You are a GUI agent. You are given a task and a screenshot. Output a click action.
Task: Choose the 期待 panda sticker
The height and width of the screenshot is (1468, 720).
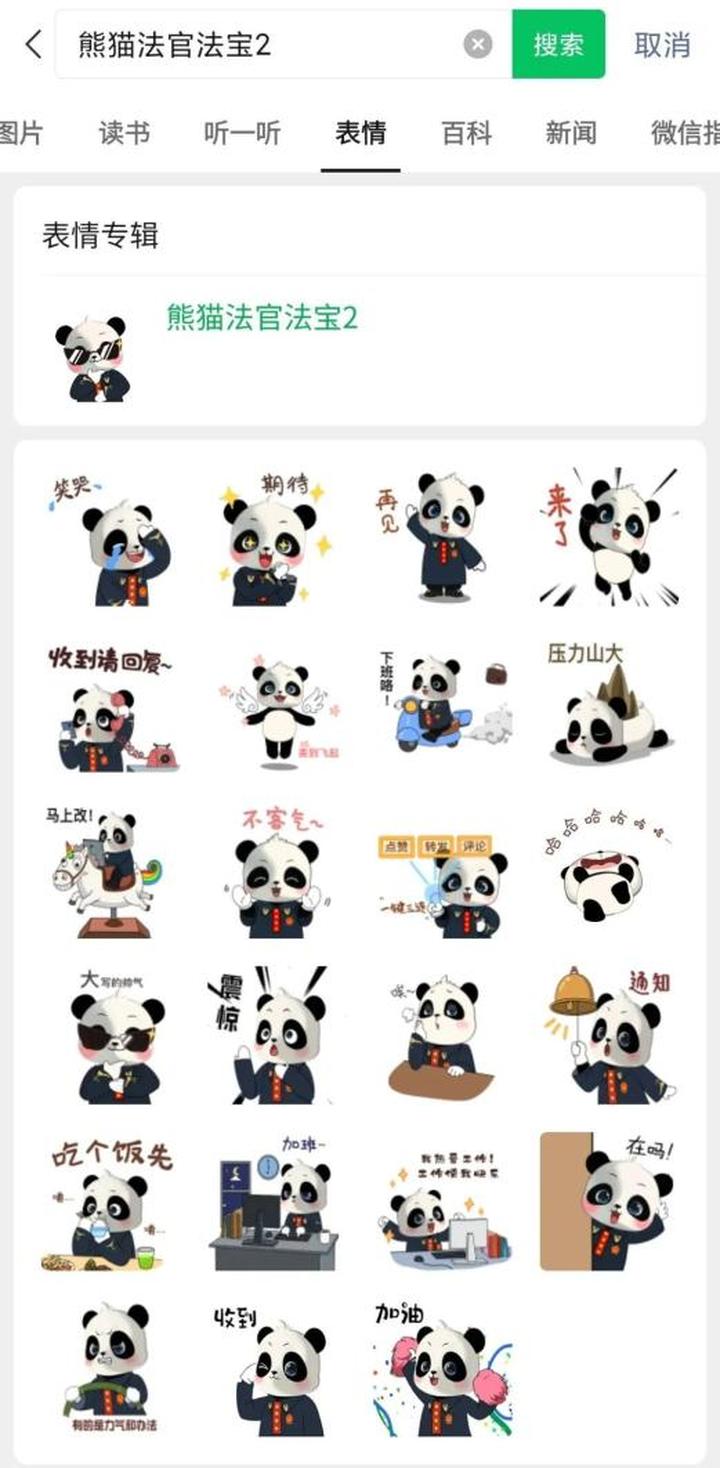273,541
